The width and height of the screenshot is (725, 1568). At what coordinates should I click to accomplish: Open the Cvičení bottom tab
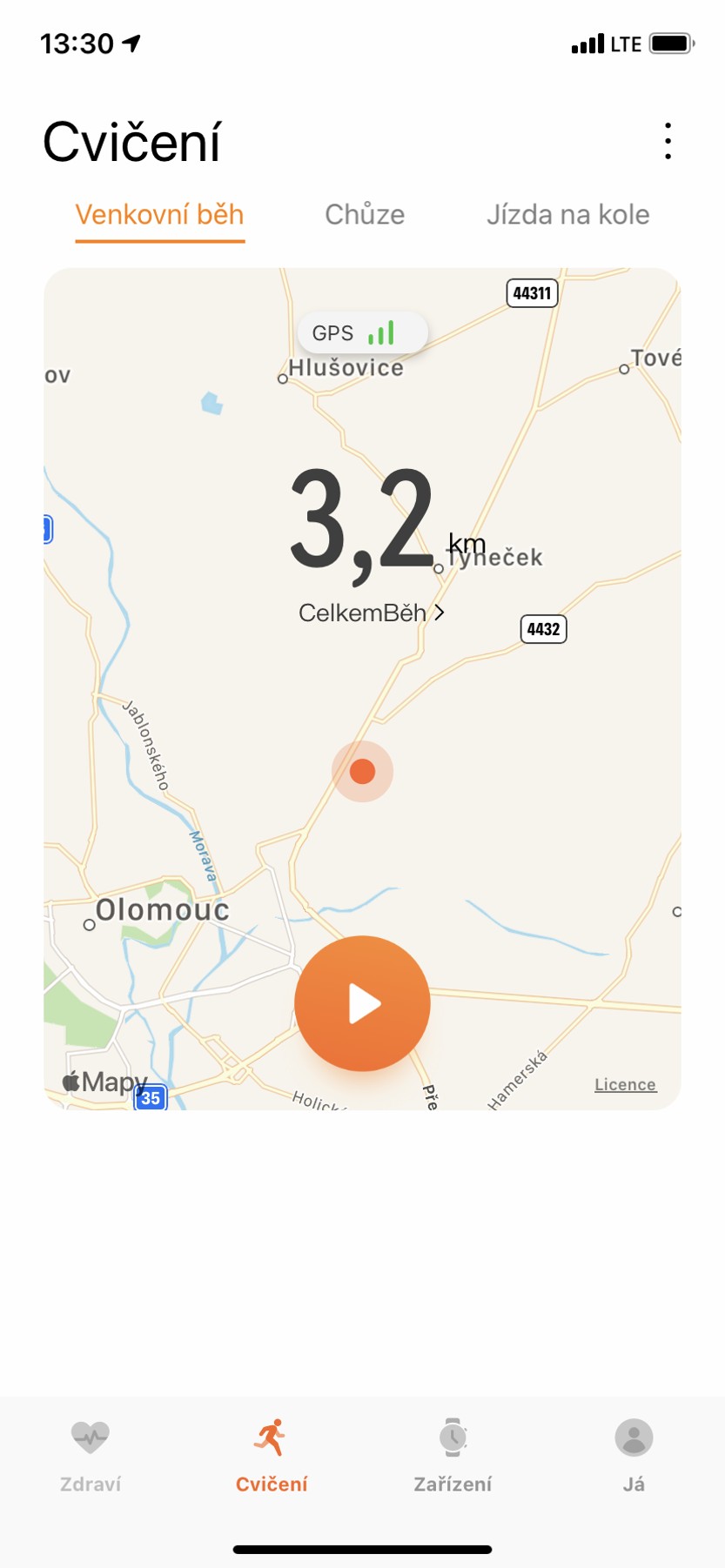[x=272, y=1455]
